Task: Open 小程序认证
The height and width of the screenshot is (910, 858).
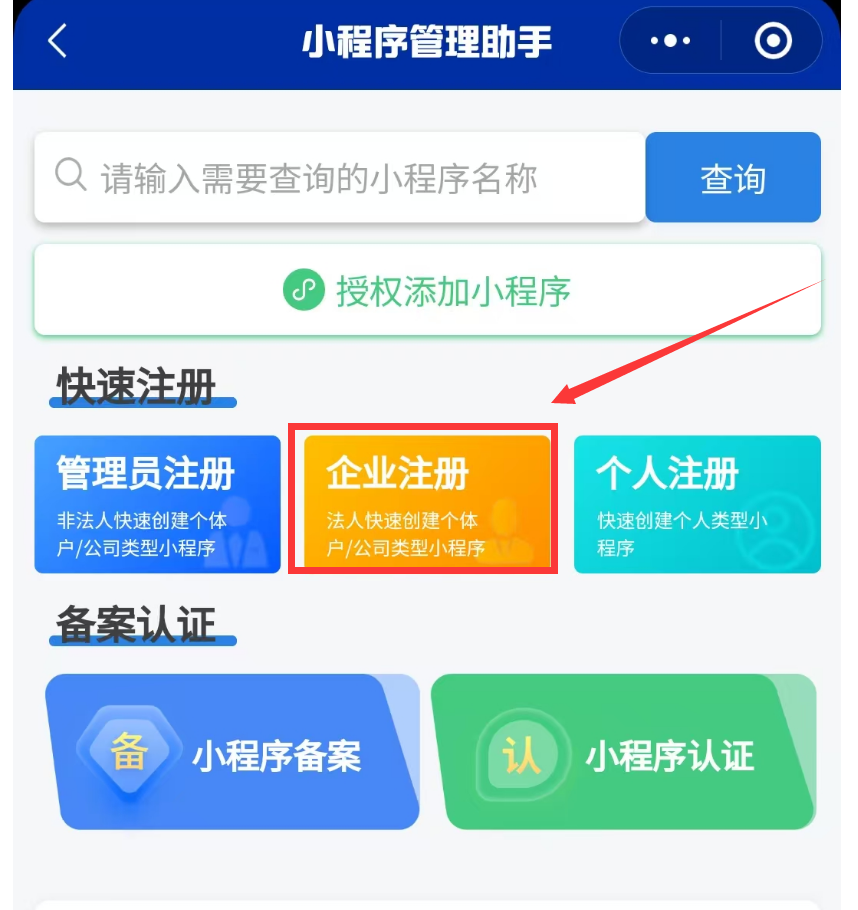Action: [625, 754]
